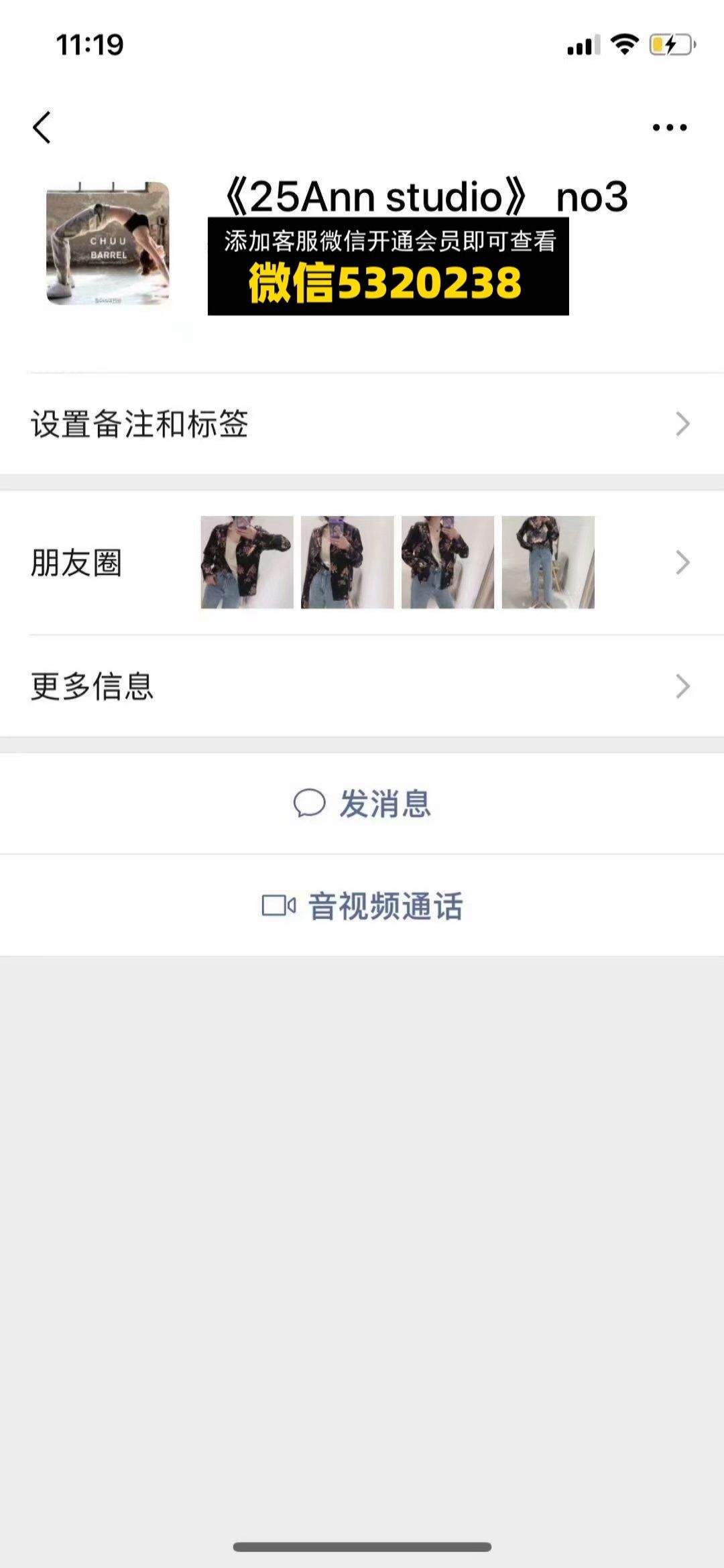Open the three-dot overflow menu
The width and height of the screenshot is (724, 1568).
[670, 127]
